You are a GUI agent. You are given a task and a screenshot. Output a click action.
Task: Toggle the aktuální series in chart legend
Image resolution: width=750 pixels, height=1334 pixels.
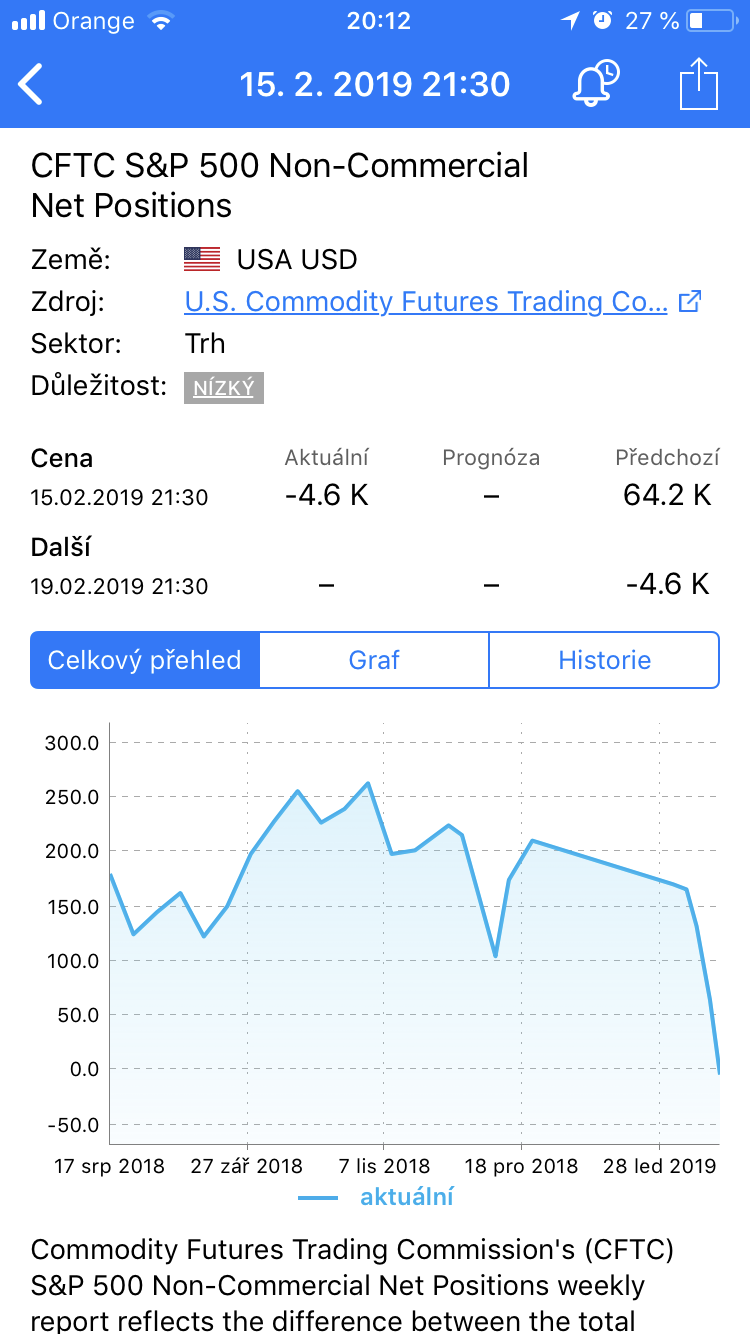[x=376, y=1196]
